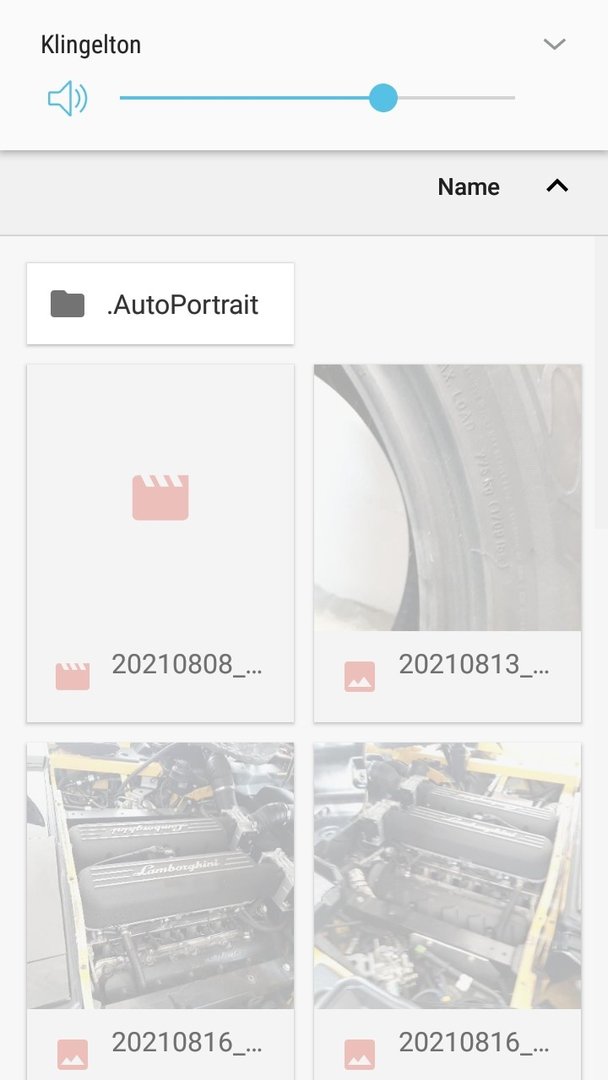Open tire photo 20210813_
The image size is (608, 1080).
[x=448, y=543]
